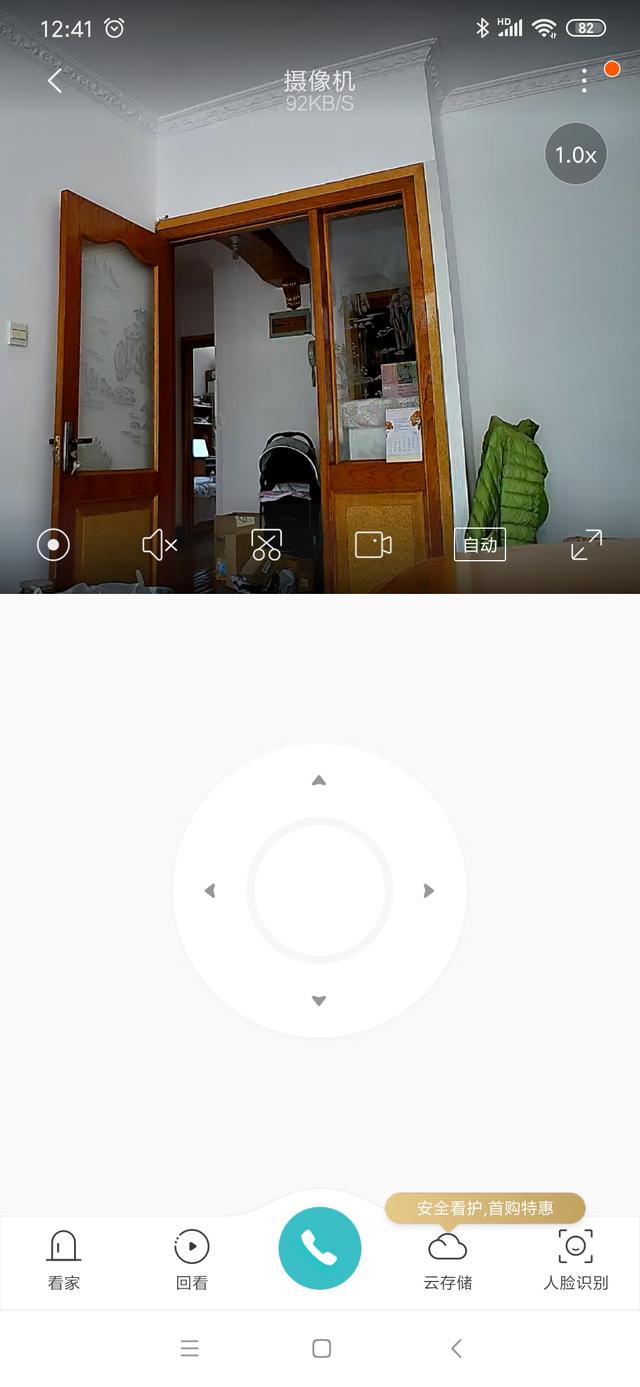
Task: Open the 看家 home guard tab
Action: coord(64,1260)
